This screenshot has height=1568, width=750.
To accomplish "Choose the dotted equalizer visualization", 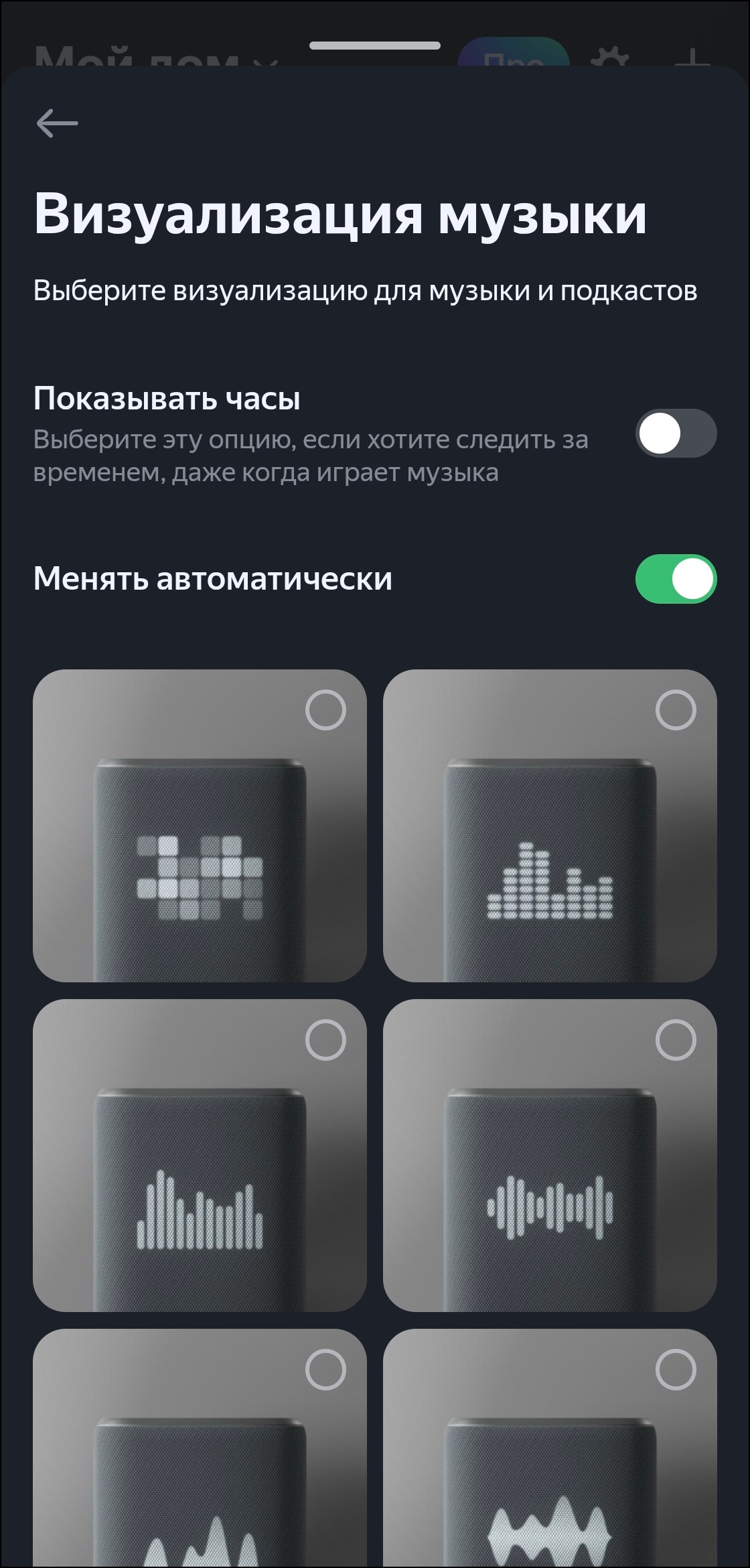I will click(x=550, y=826).
